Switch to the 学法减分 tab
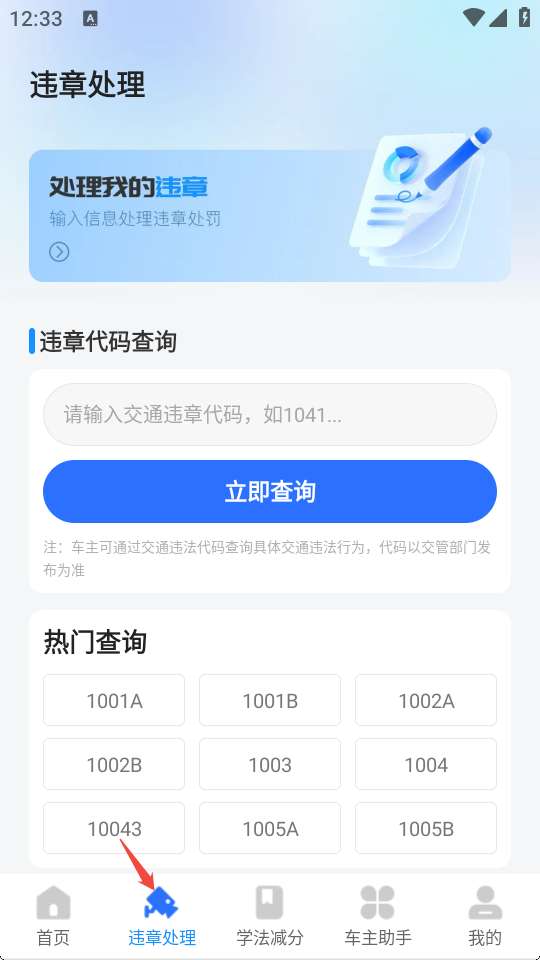This screenshot has width=540, height=960. coord(270,916)
